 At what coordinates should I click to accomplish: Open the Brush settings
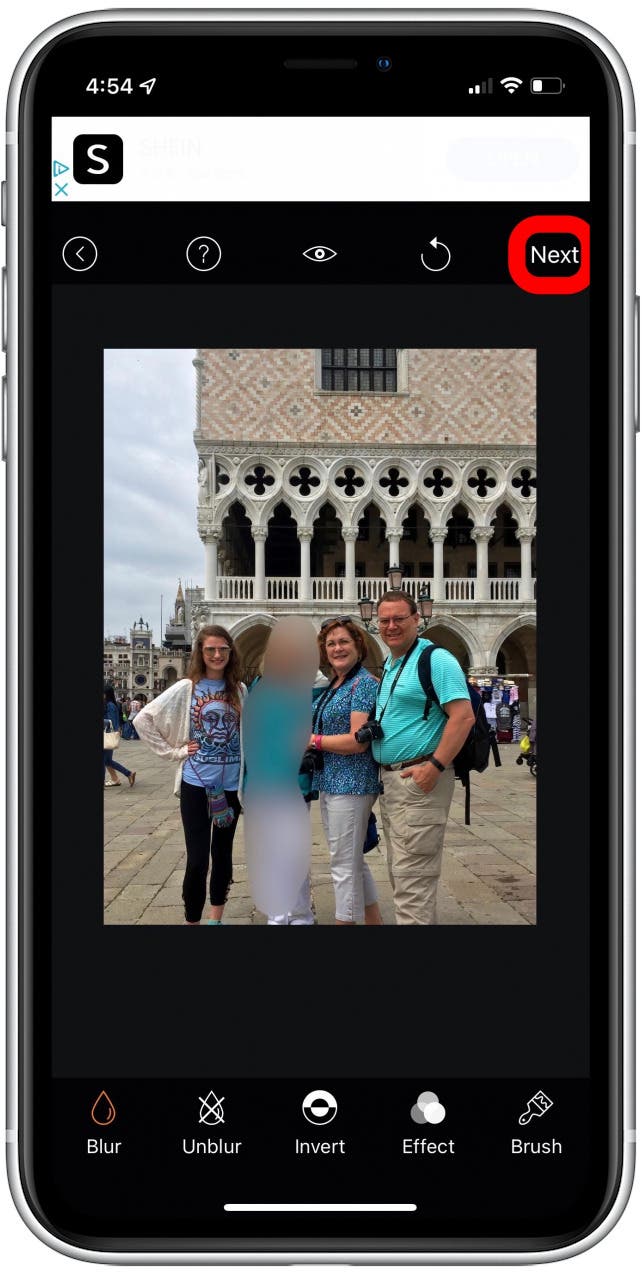click(x=536, y=1123)
